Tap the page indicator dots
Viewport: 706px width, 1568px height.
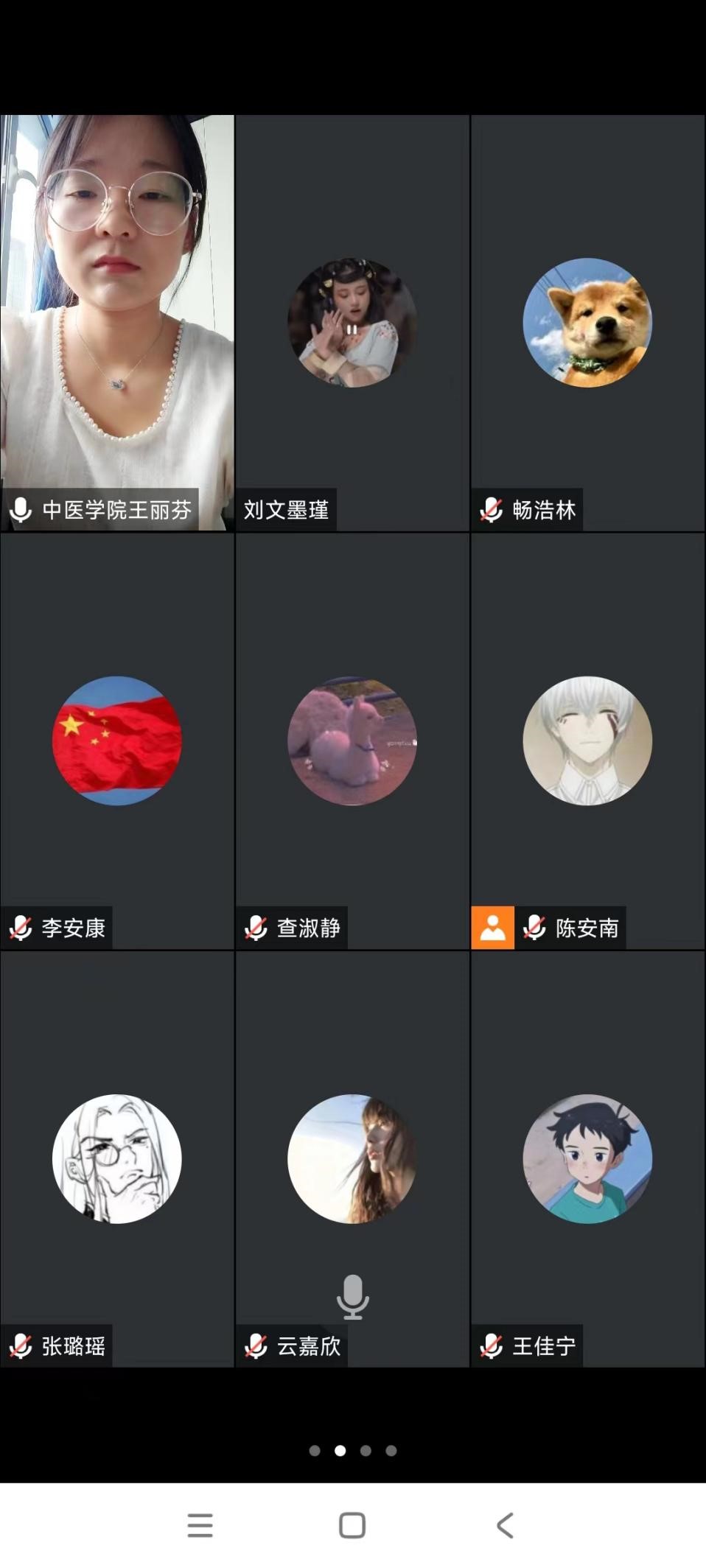[353, 1450]
